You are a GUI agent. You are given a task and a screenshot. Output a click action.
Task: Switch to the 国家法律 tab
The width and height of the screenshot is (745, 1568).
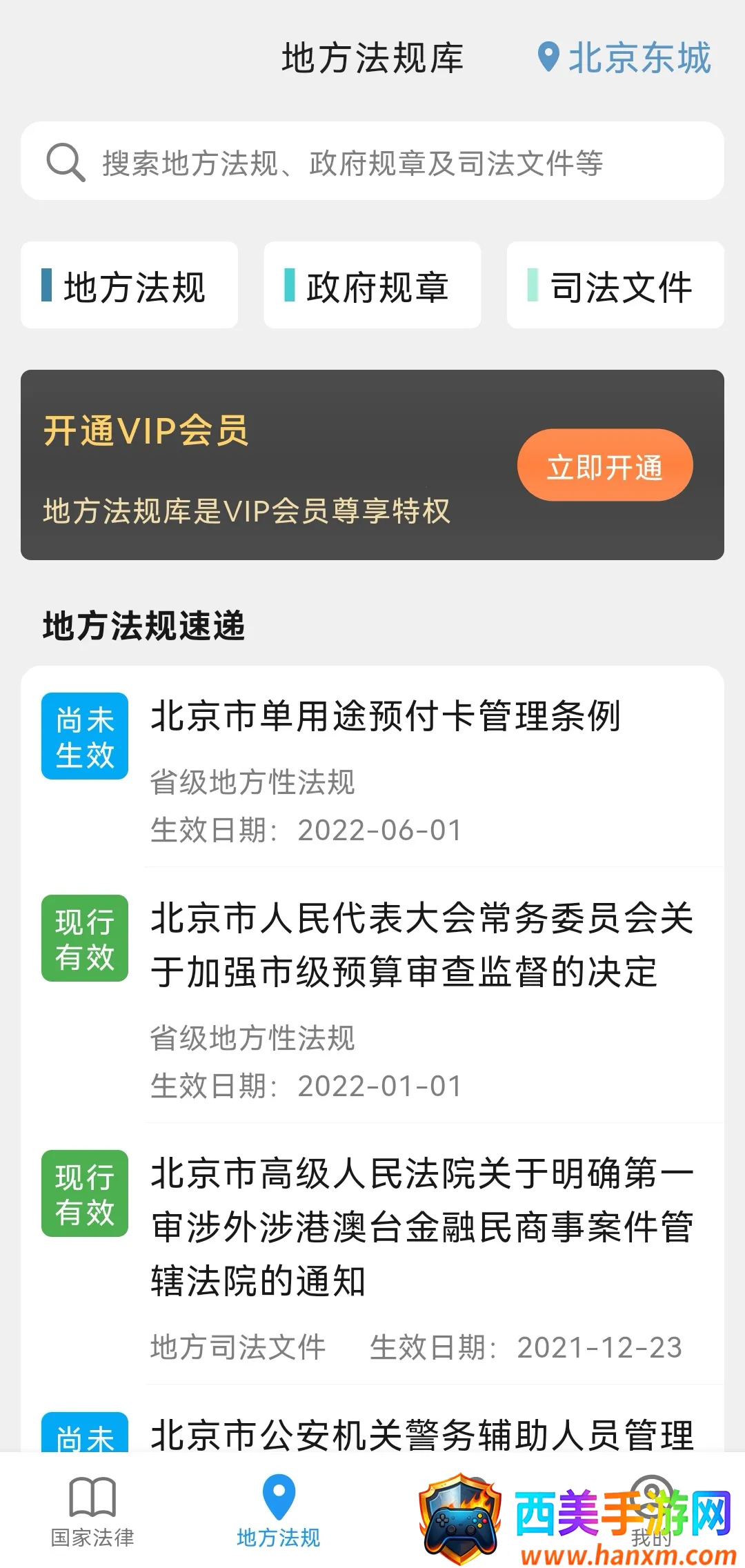click(x=92, y=1511)
